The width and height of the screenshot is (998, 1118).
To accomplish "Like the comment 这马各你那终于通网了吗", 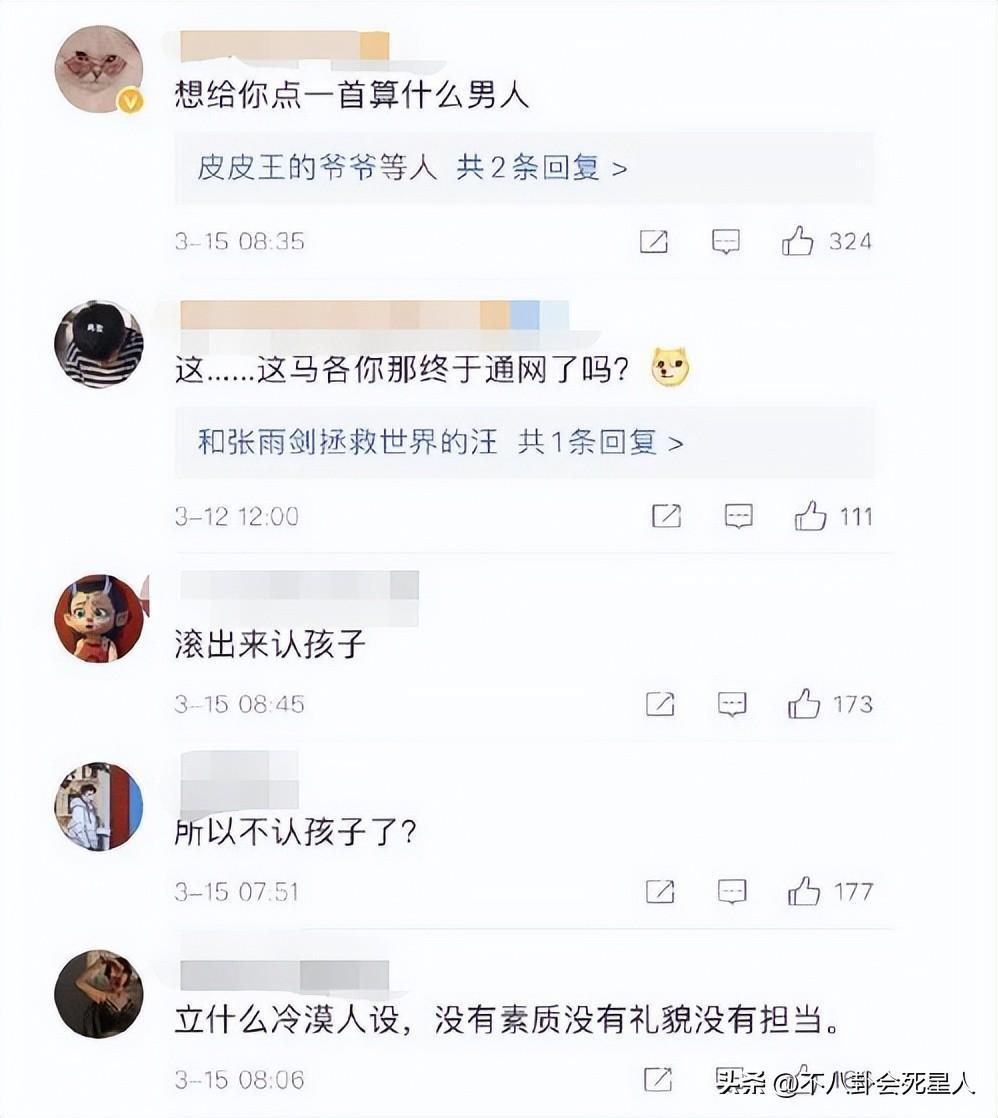I will click(x=810, y=516).
